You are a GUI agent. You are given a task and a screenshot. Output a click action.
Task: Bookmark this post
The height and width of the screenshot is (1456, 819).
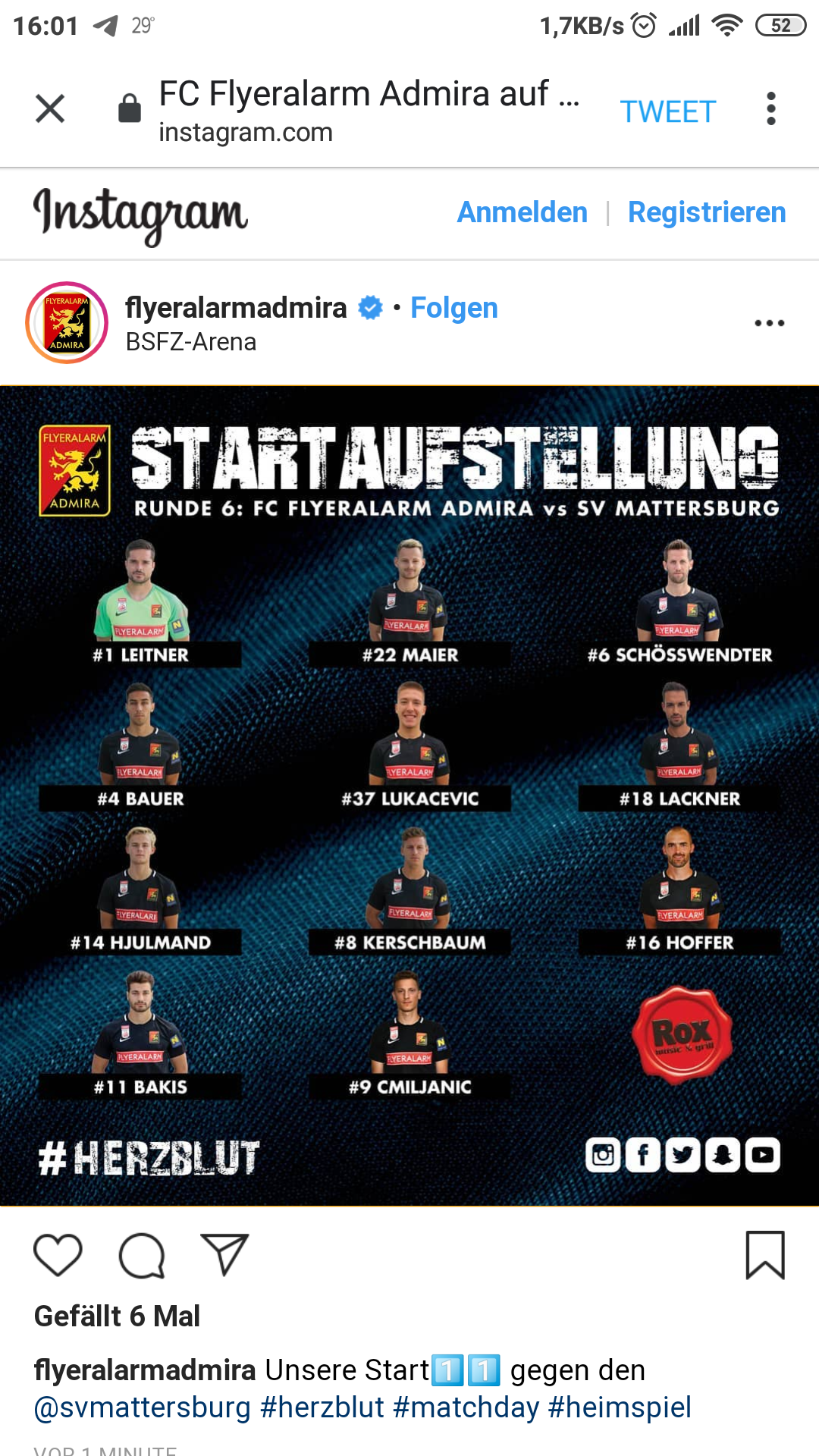coord(765,1255)
